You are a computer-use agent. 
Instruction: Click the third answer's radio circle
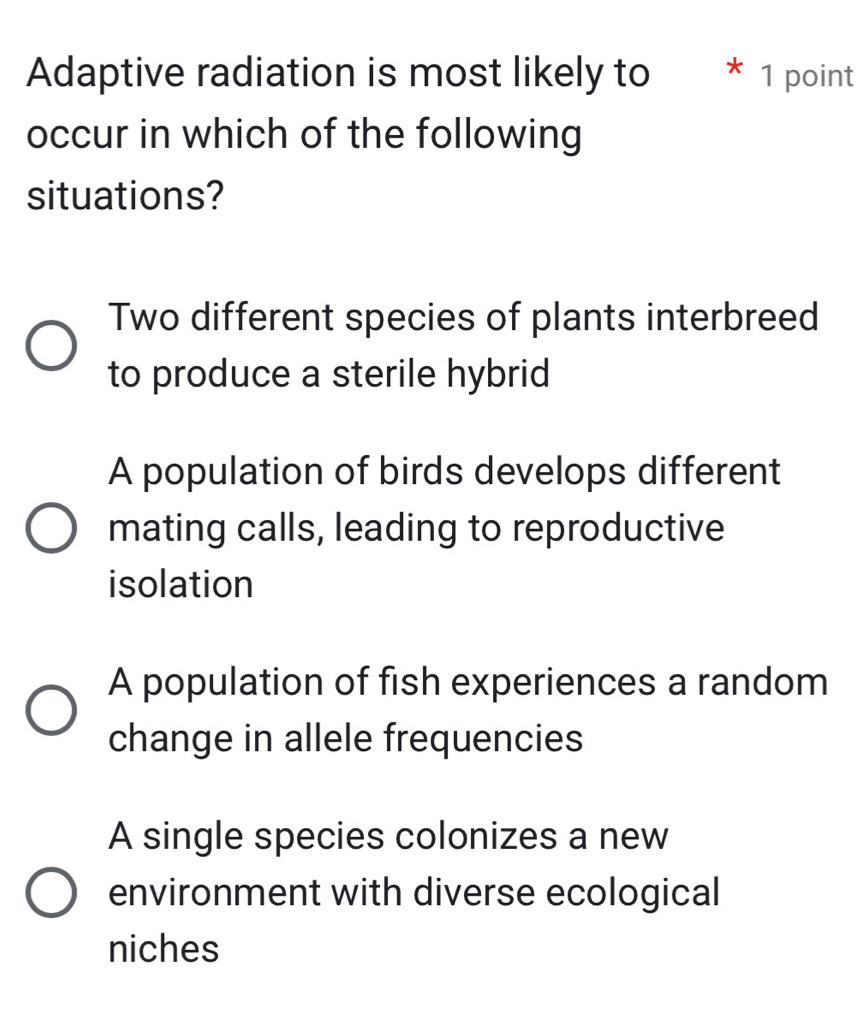coord(52,710)
